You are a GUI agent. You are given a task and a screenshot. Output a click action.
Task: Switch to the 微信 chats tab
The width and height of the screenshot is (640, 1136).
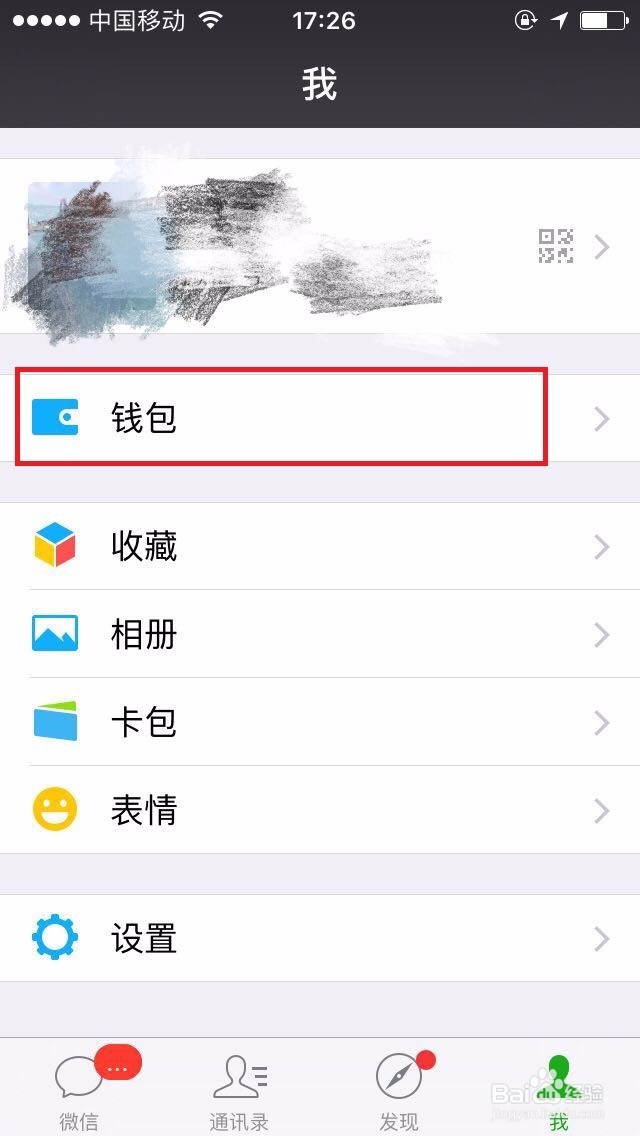[x=80, y=1090]
